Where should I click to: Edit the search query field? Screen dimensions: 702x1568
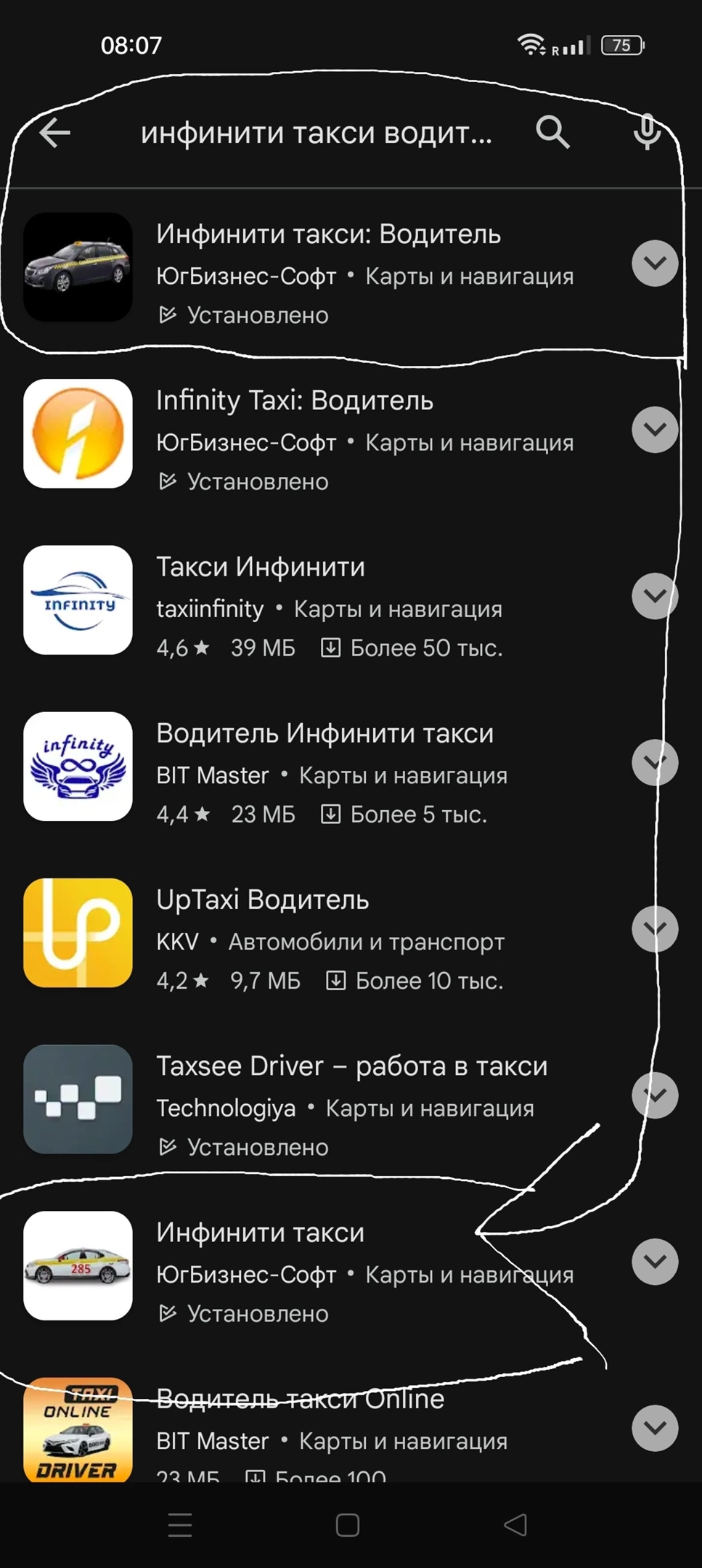point(317,134)
